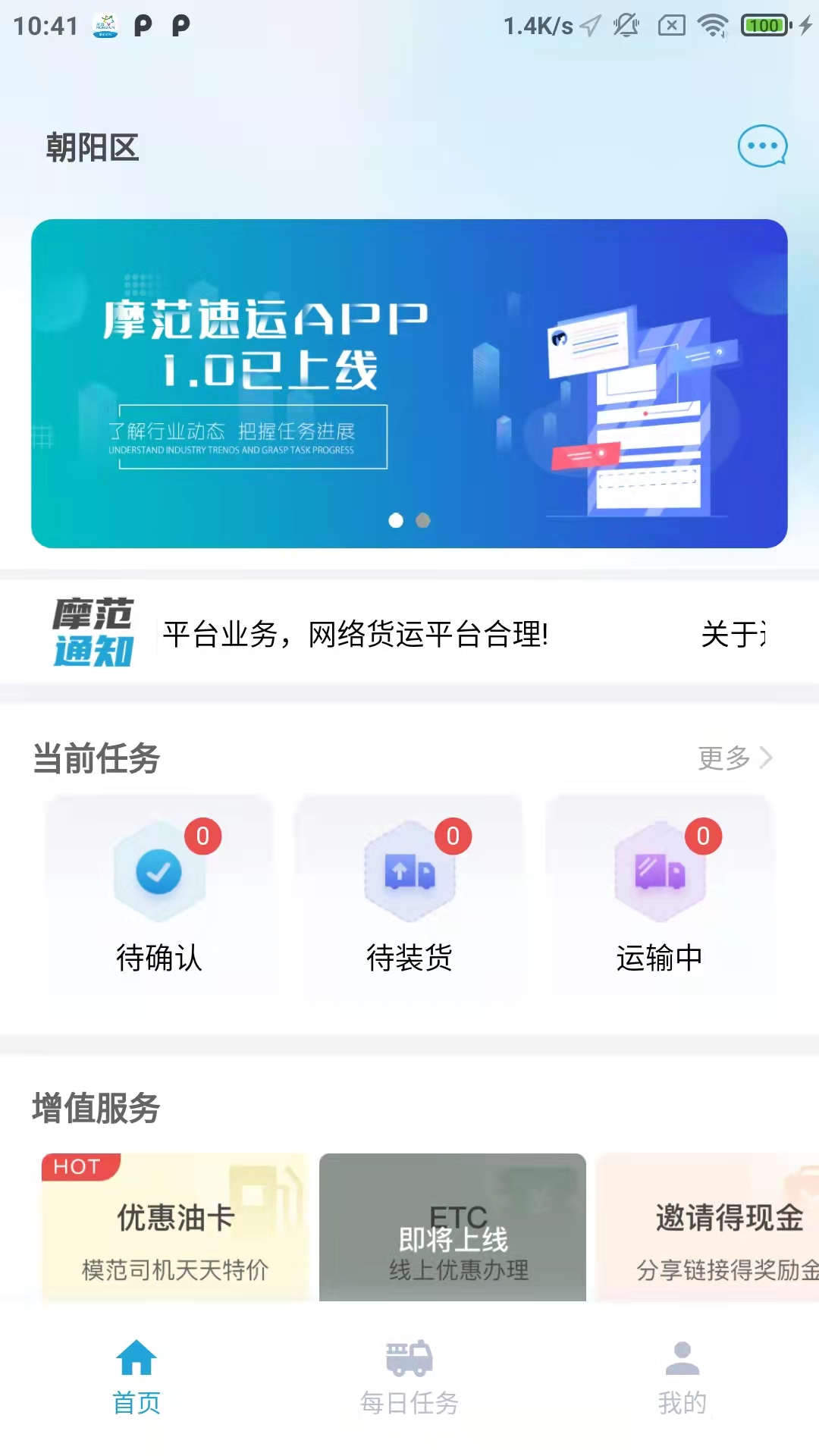Select the second carousel indicator dot
819x1456 pixels.
[x=422, y=521]
